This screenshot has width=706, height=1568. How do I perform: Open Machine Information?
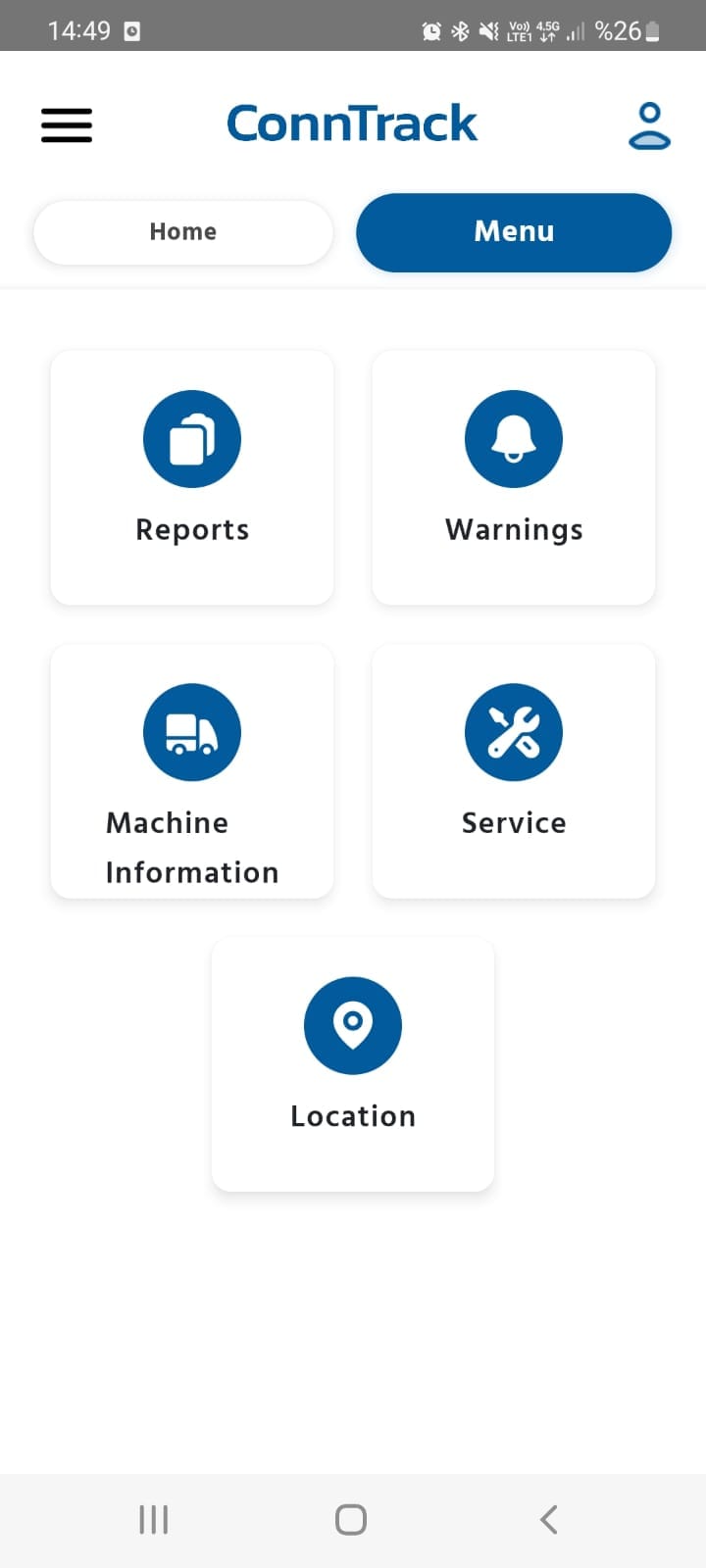pyautogui.click(x=192, y=771)
